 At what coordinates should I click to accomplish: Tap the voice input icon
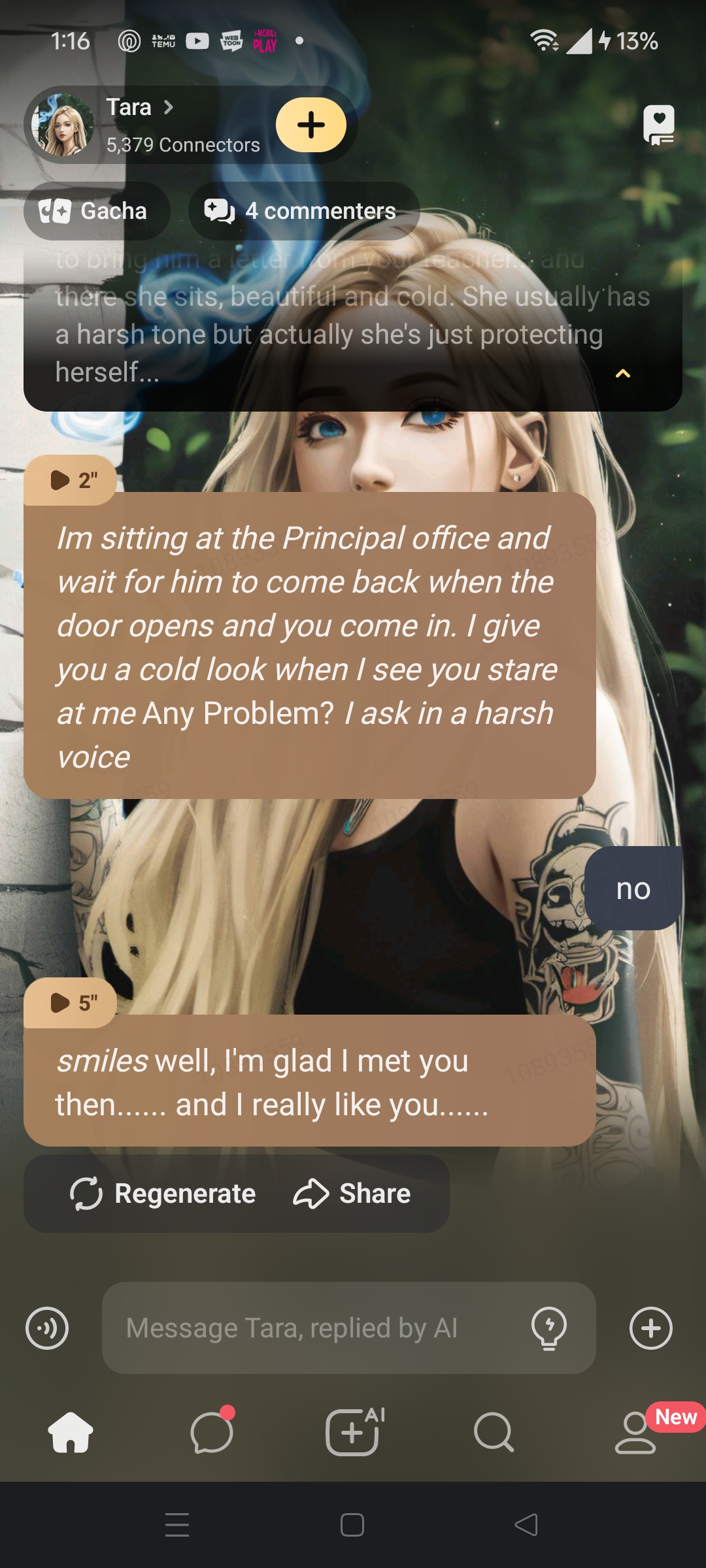pyautogui.click(x=47, y=1328)
